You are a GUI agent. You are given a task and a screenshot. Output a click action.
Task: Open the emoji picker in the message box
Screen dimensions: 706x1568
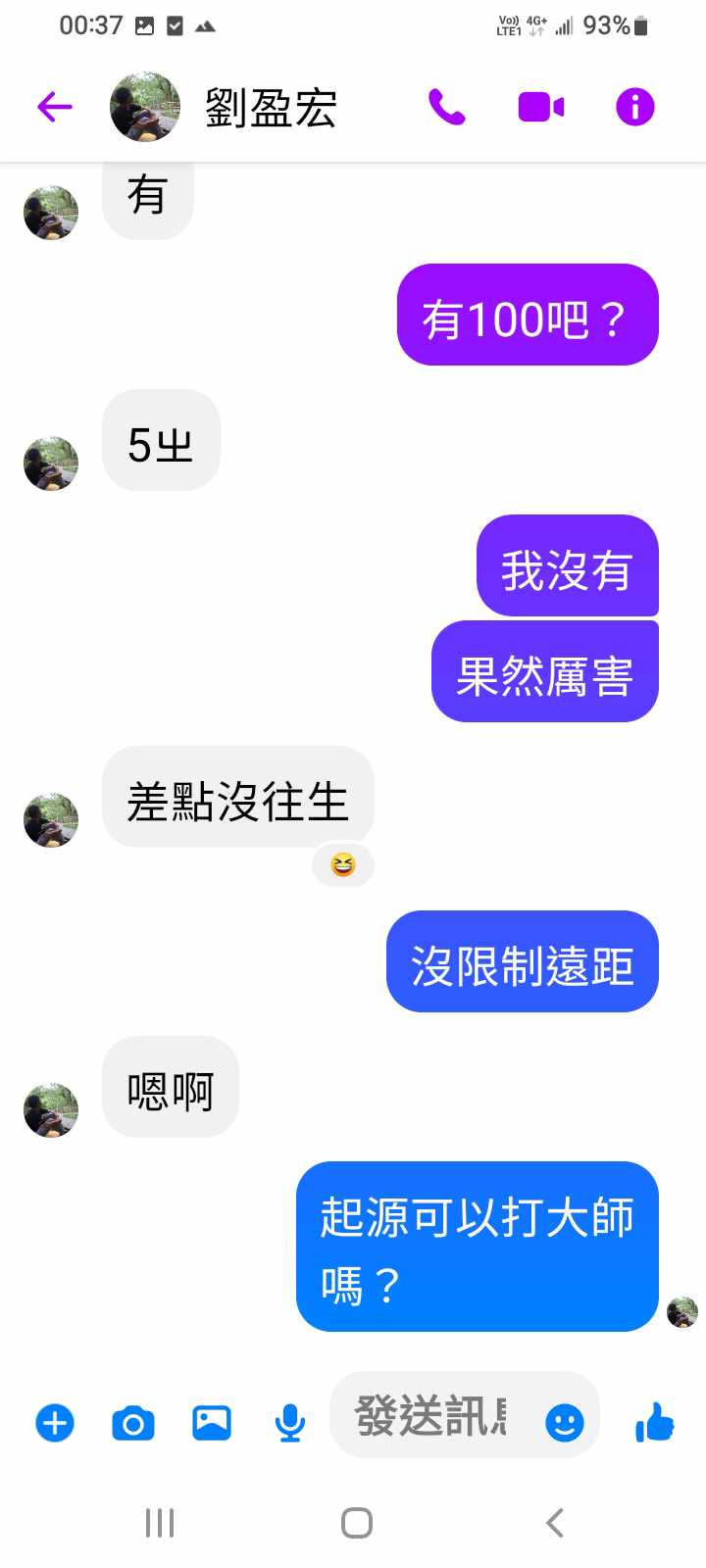point(565,1422)
